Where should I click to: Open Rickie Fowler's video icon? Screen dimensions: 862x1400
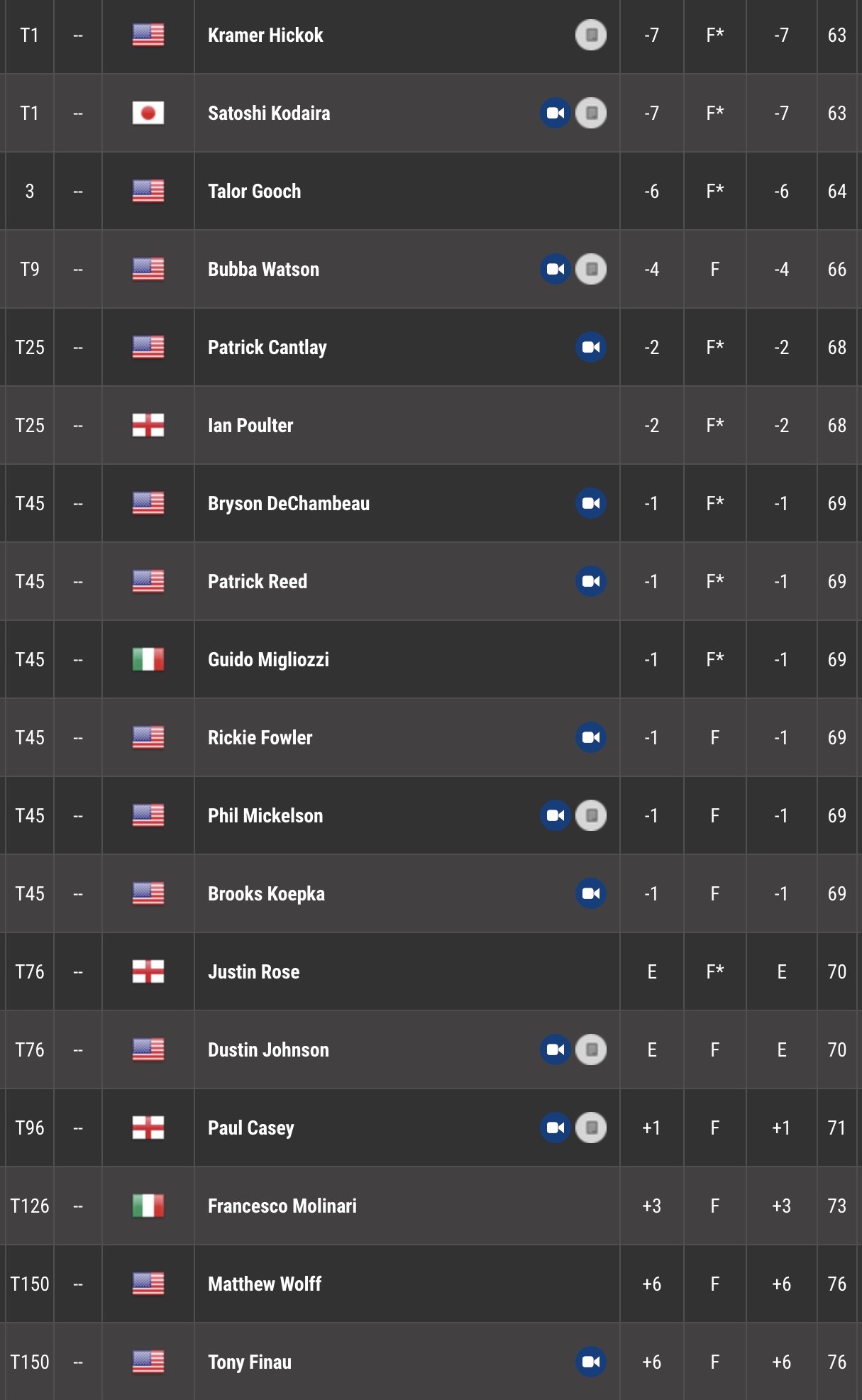coord(591,737)
